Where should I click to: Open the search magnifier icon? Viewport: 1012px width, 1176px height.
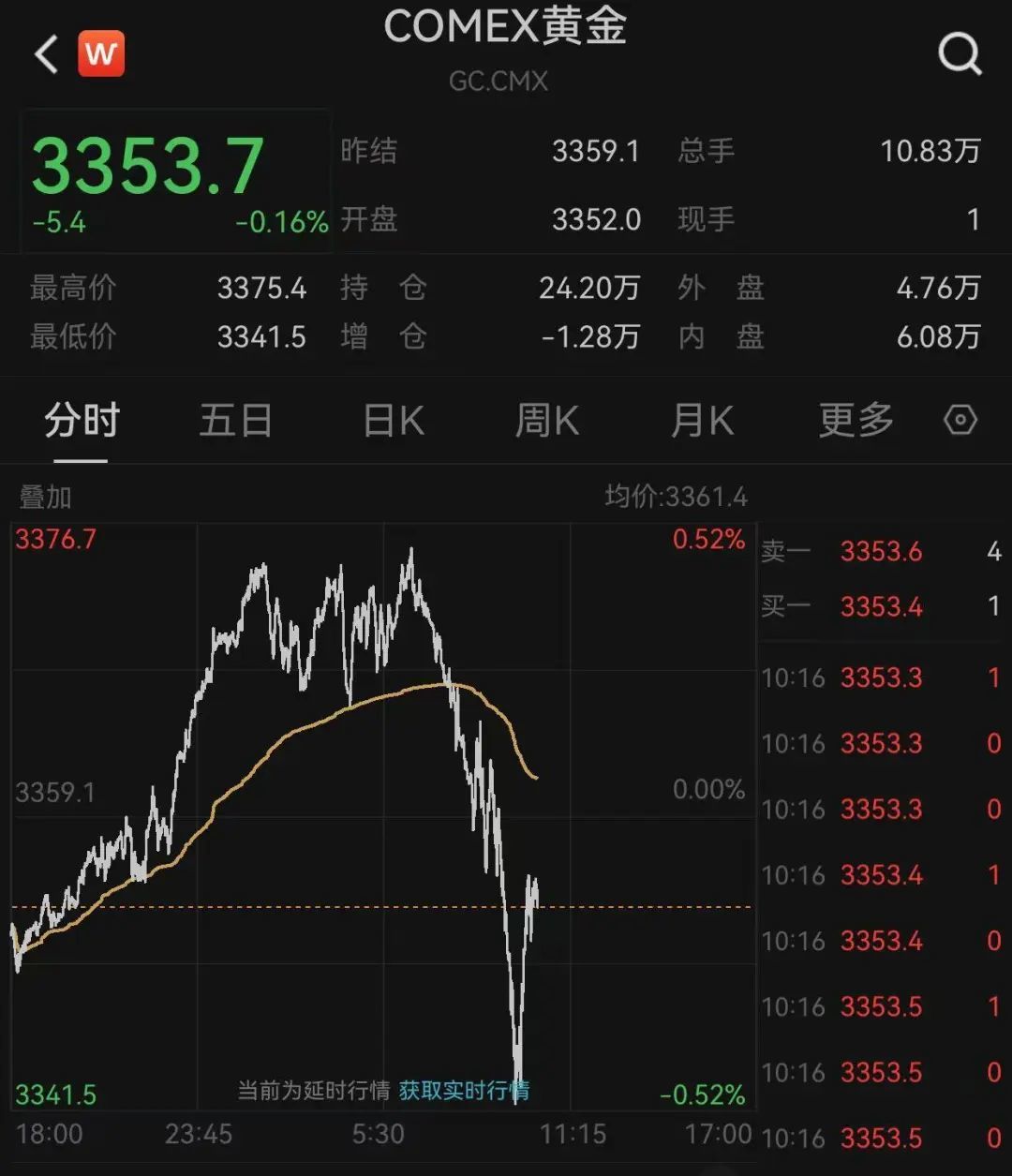coord(960,54)
